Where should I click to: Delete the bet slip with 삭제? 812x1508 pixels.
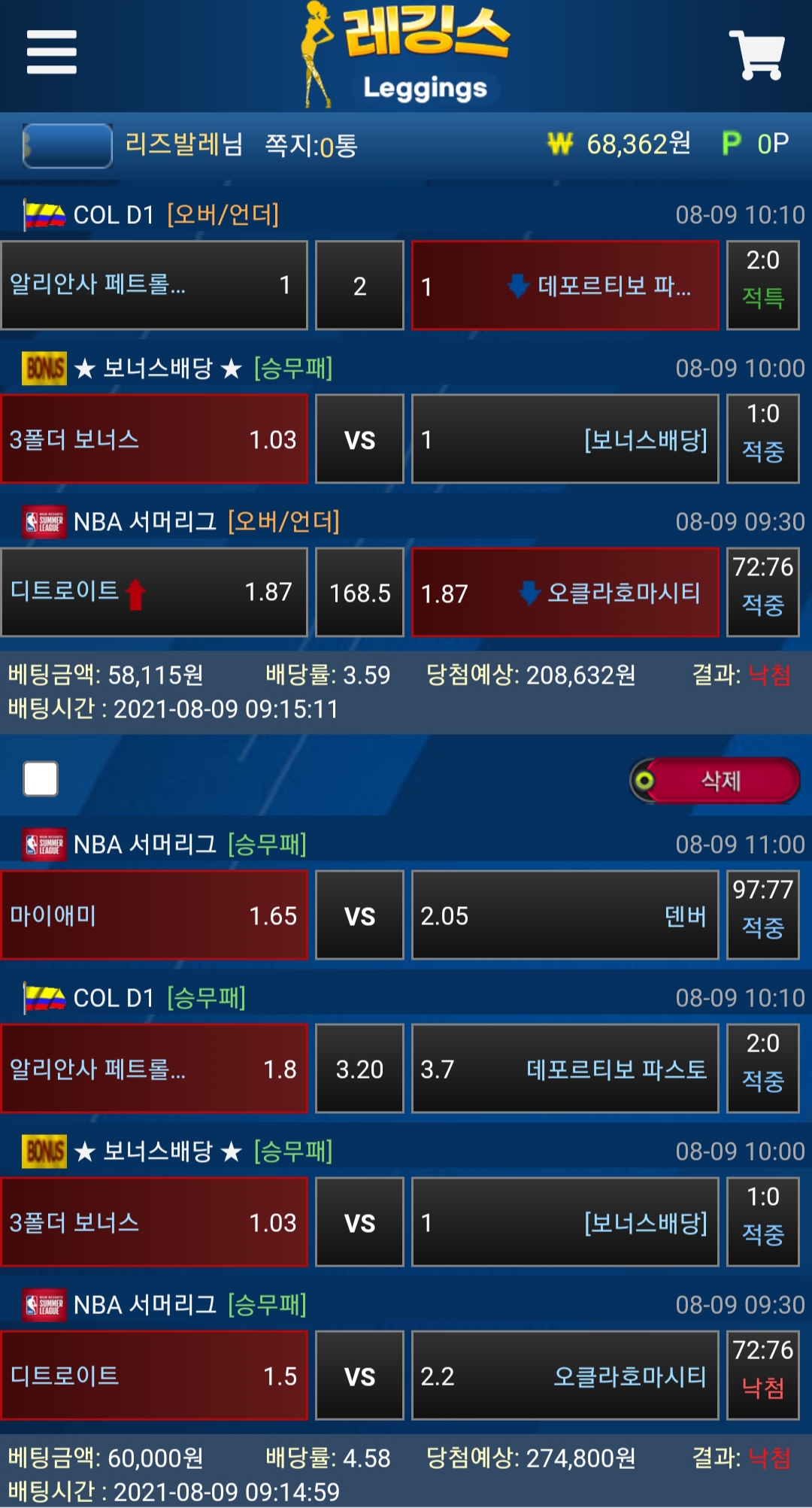click(x=715, y=781)
